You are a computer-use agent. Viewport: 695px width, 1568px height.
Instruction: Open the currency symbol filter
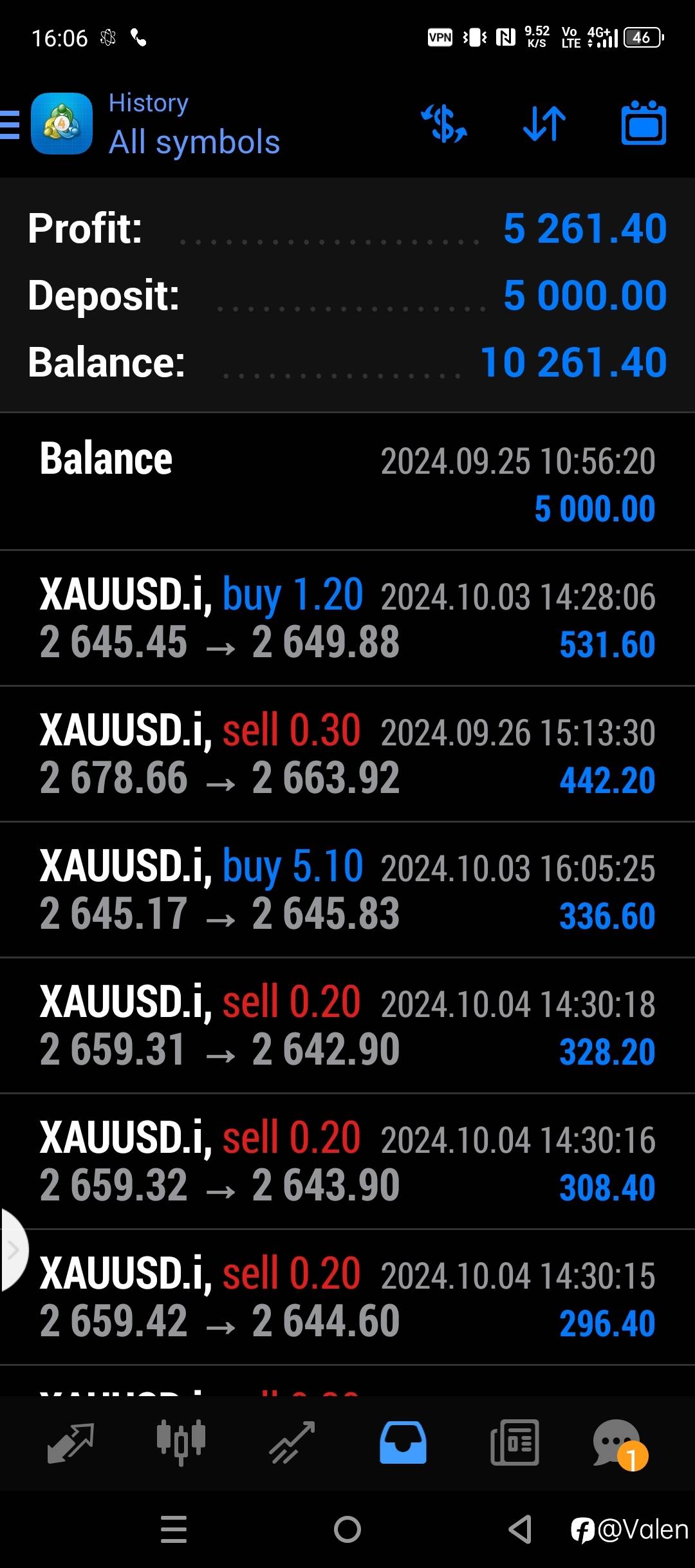[444, 124]
